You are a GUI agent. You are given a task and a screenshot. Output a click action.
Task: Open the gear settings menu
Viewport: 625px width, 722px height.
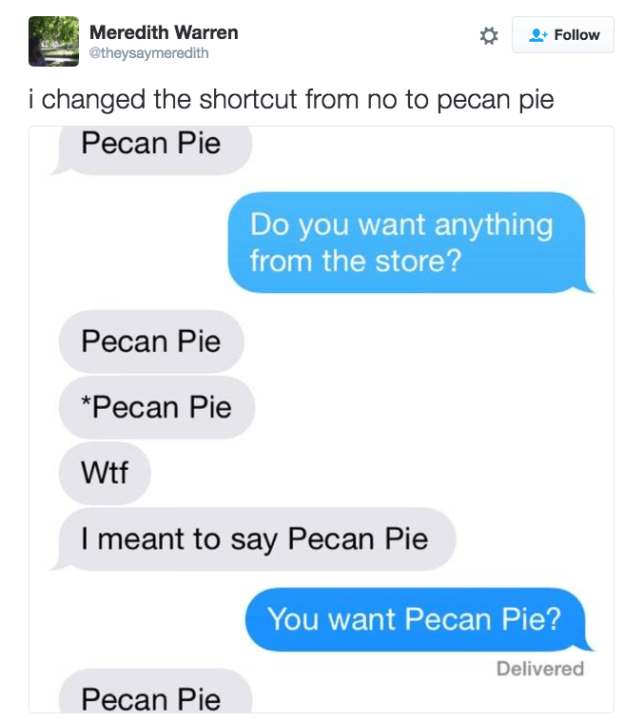click(487, 36)
